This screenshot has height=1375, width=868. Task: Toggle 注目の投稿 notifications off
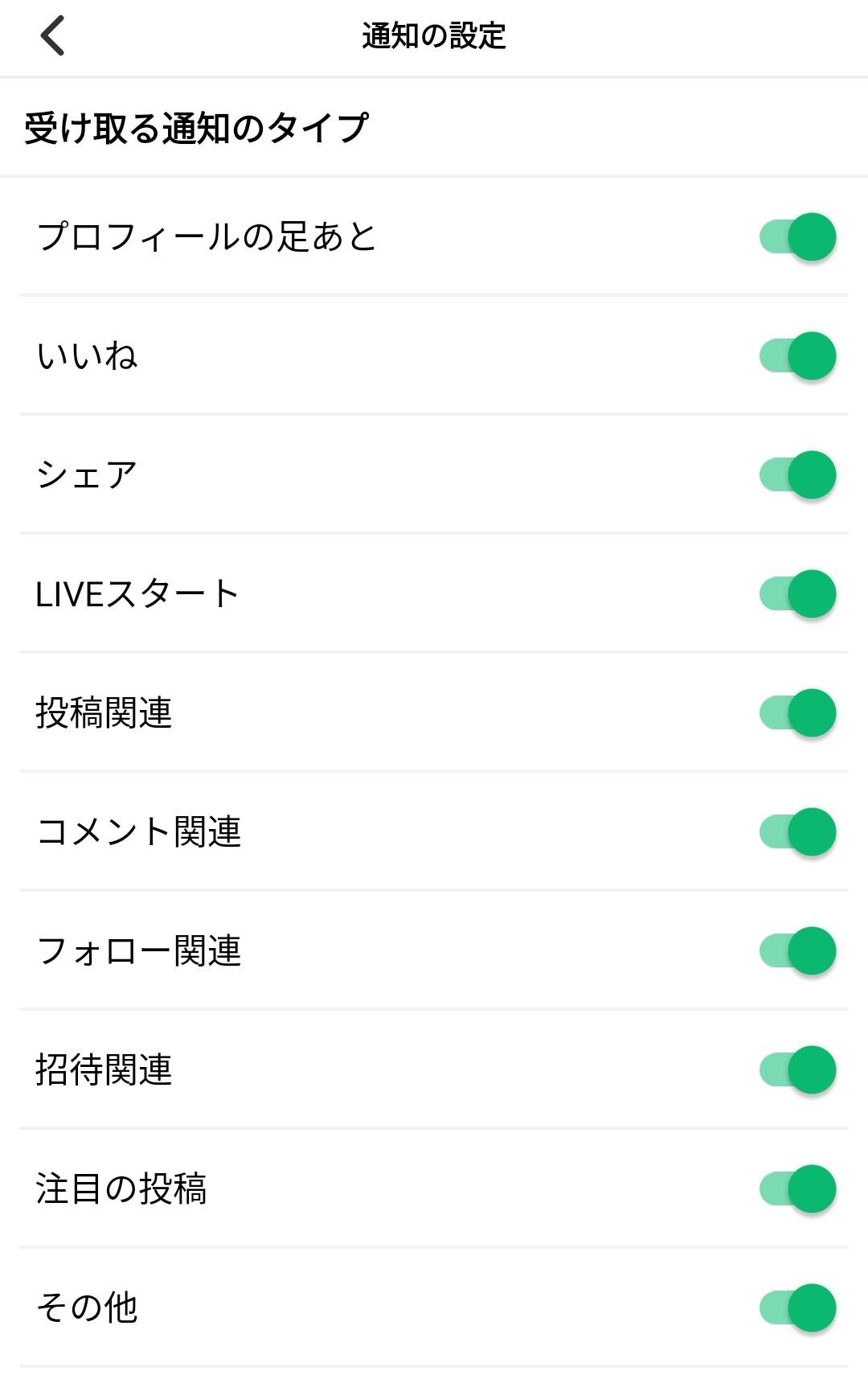pyautogui.click(x=798, y=1189)
